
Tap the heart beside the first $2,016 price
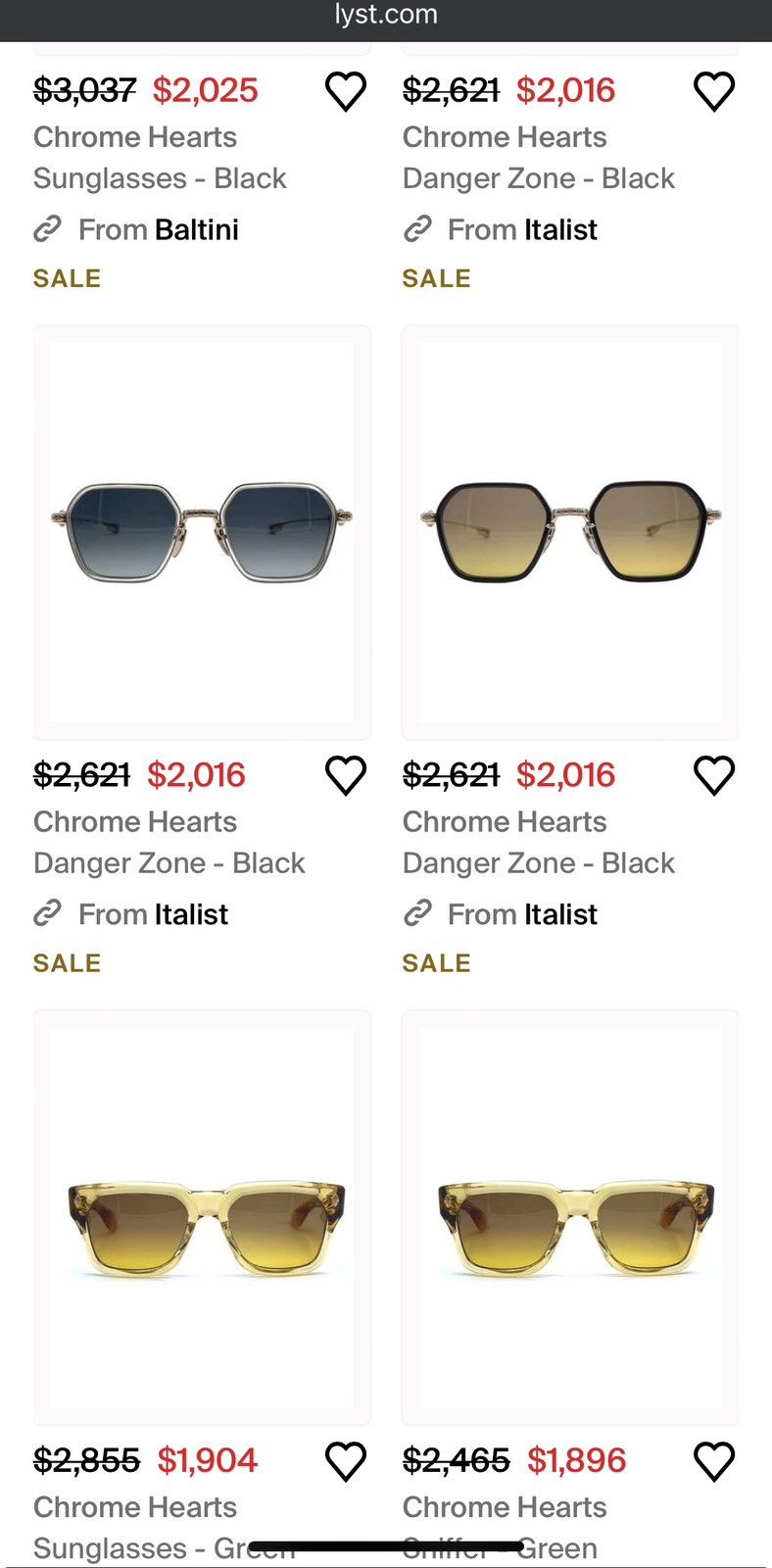coord(713,92)
